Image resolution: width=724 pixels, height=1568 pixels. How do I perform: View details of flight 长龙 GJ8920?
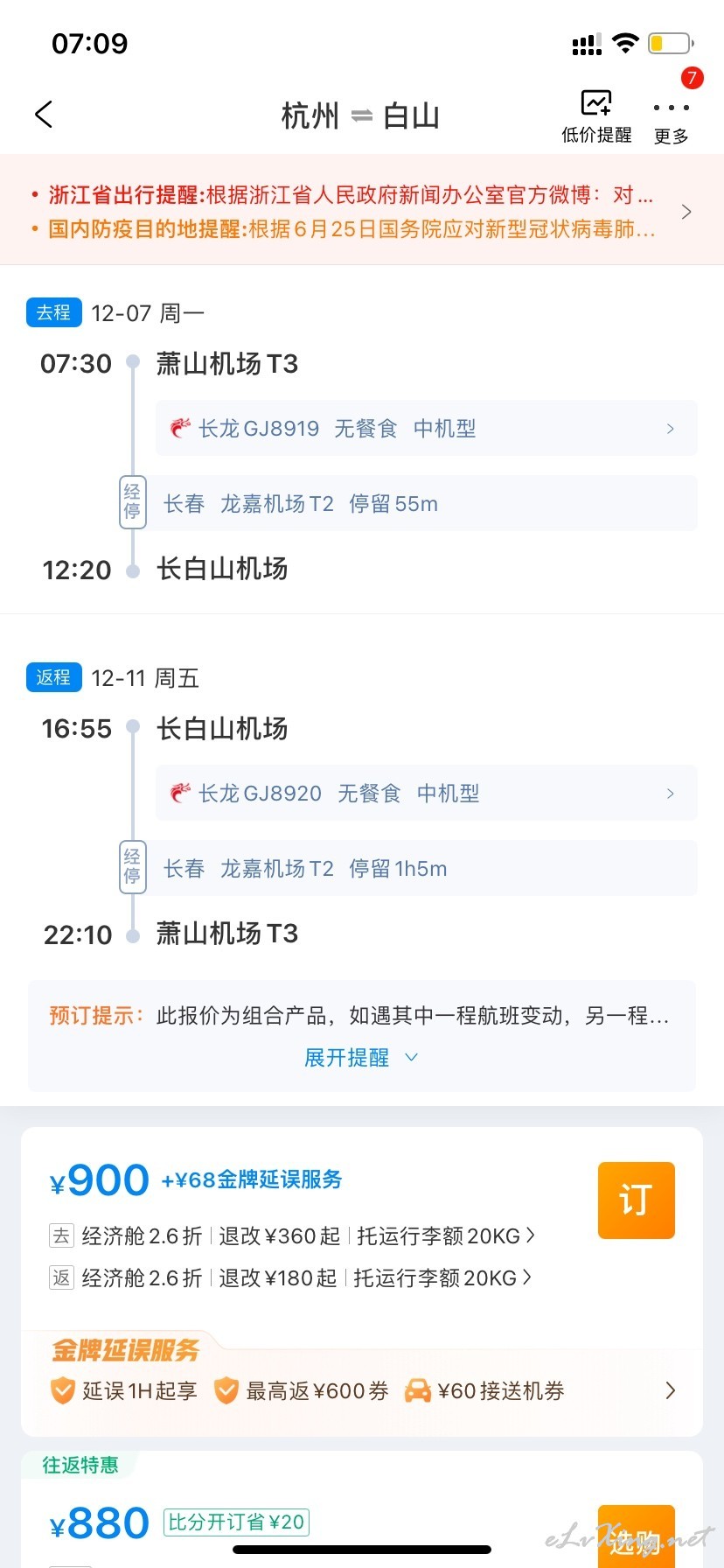click(427, 793)
